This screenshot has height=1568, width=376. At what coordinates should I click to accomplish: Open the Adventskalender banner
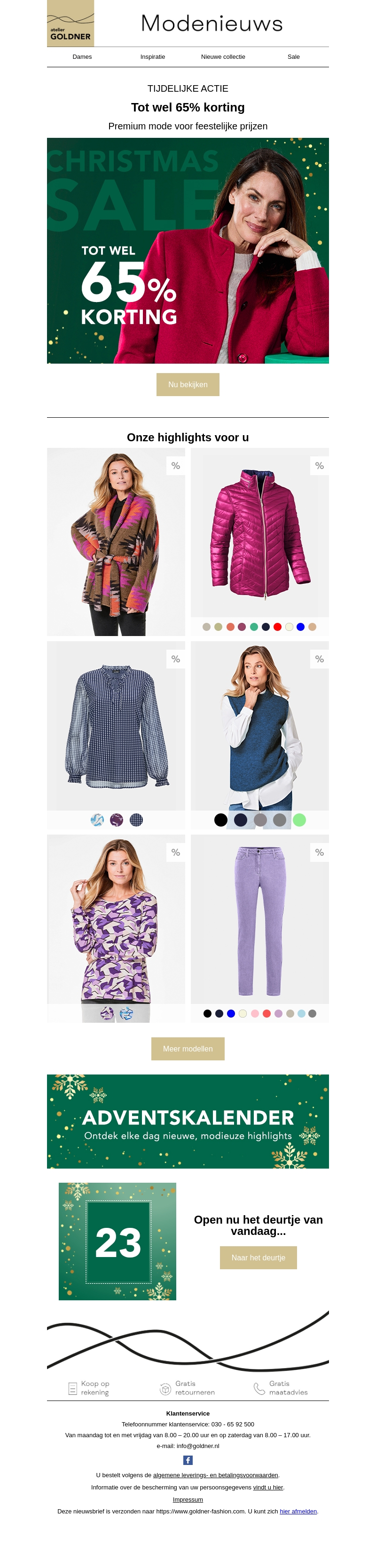tap(188, 1121)
